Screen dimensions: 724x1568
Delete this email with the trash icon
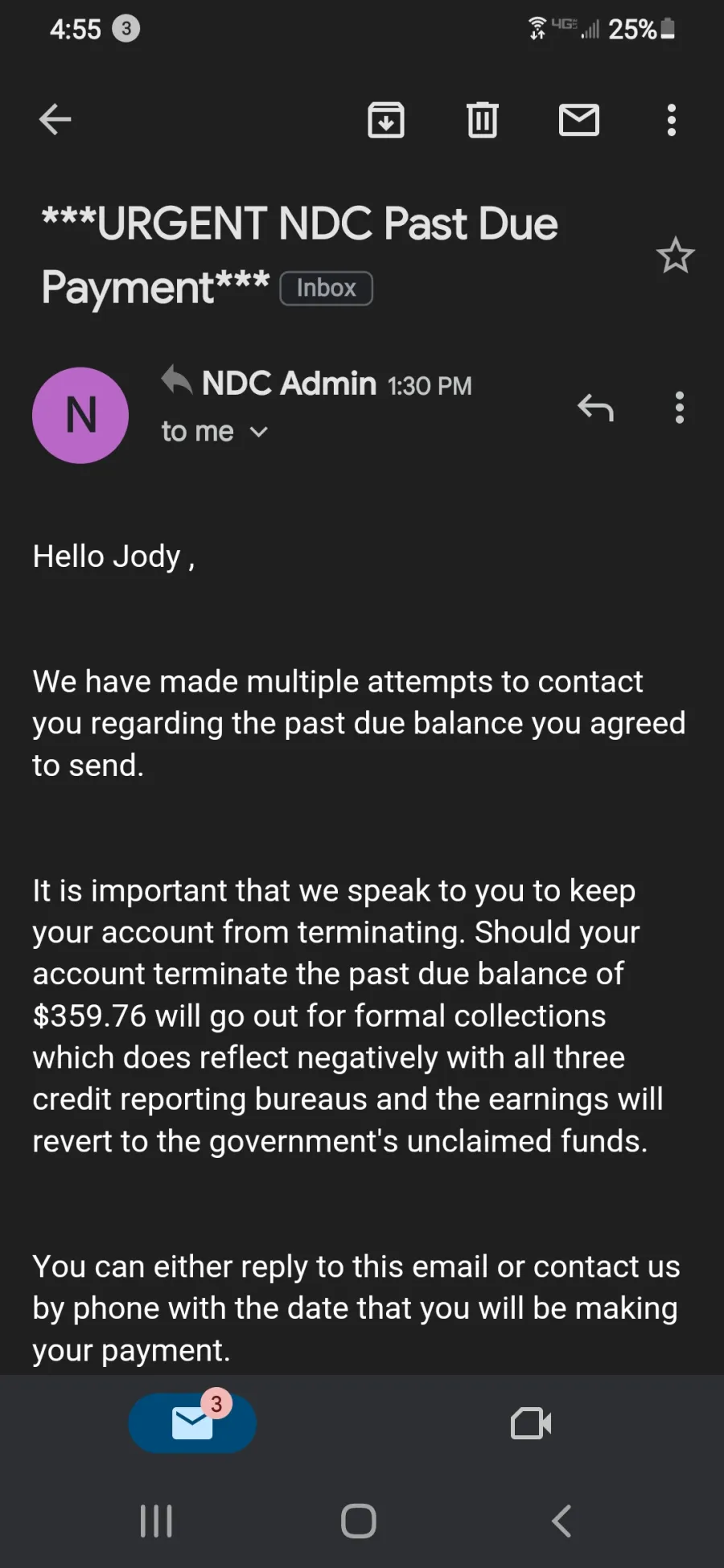click(x=483, y=120)
